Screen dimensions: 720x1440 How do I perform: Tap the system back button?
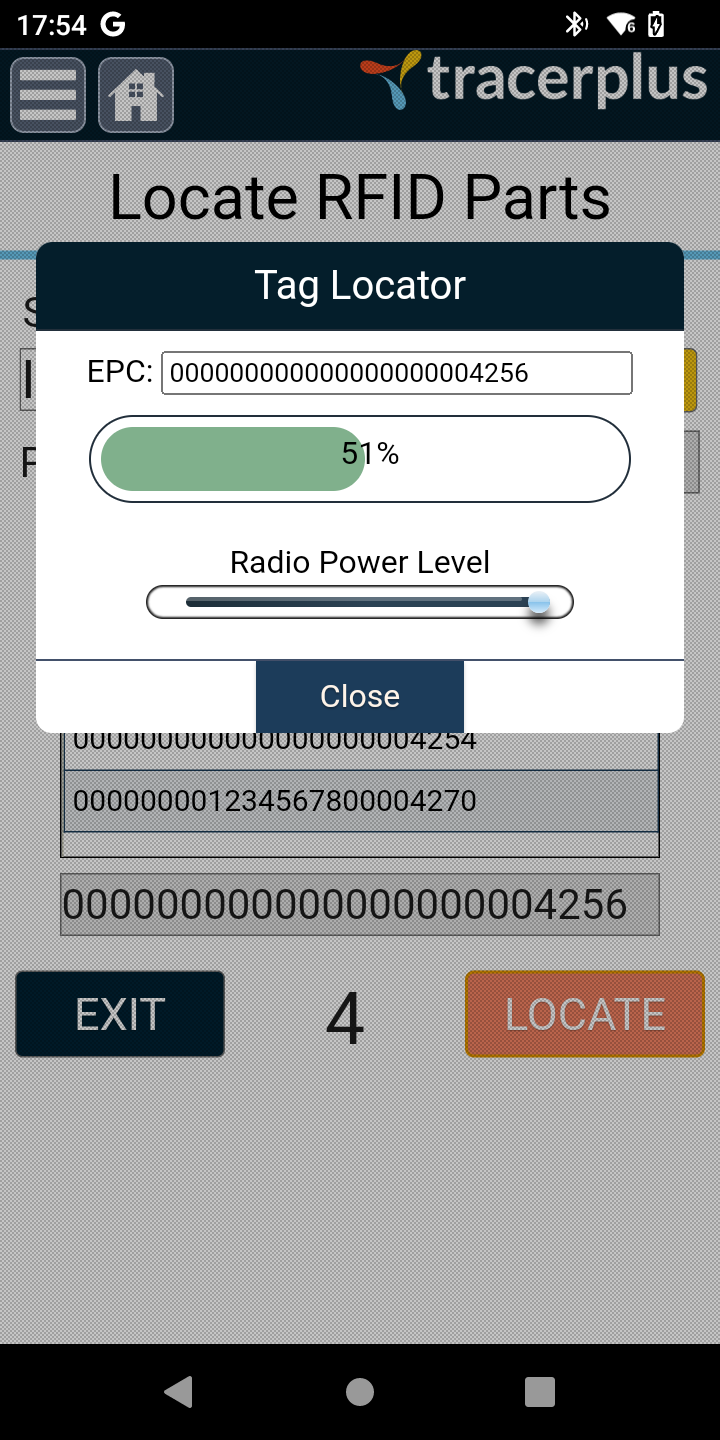(x=178, y=1391)
